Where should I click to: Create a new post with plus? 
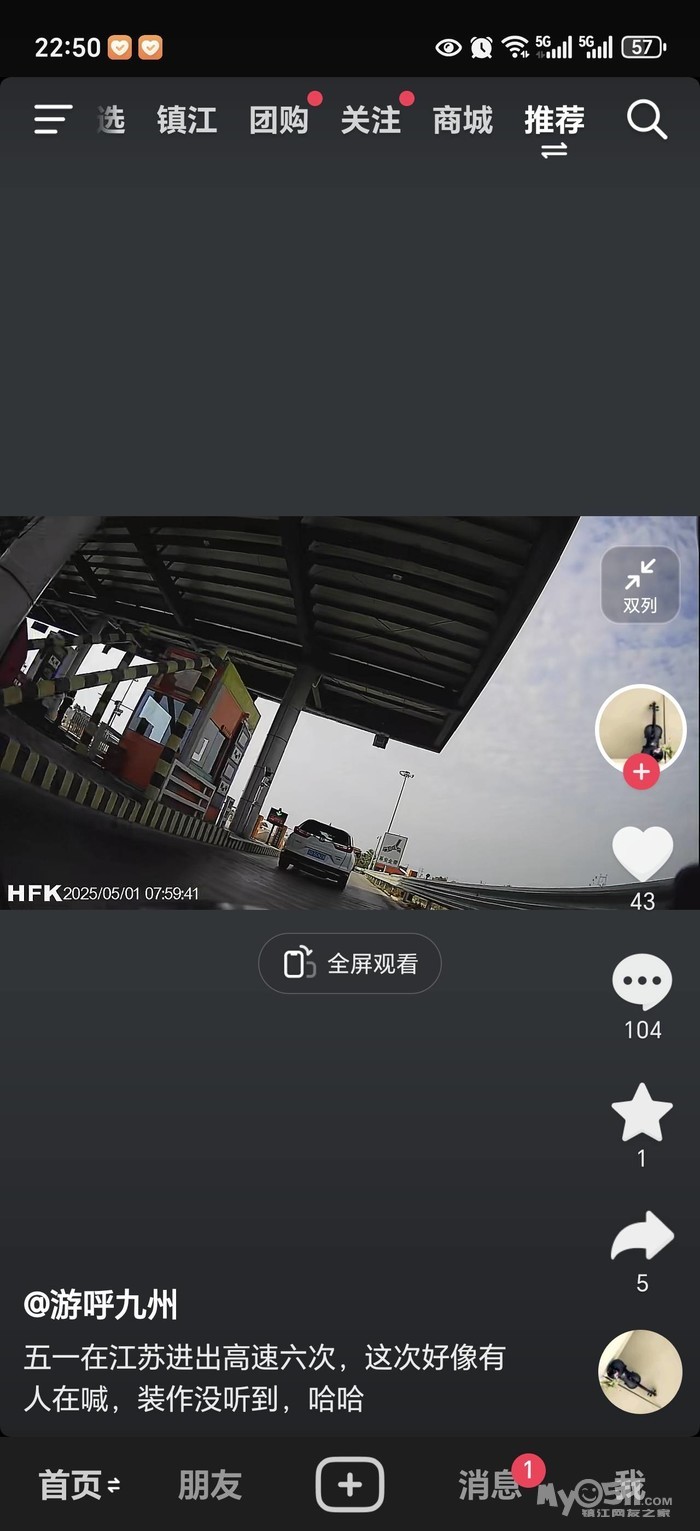point(350,1485)
